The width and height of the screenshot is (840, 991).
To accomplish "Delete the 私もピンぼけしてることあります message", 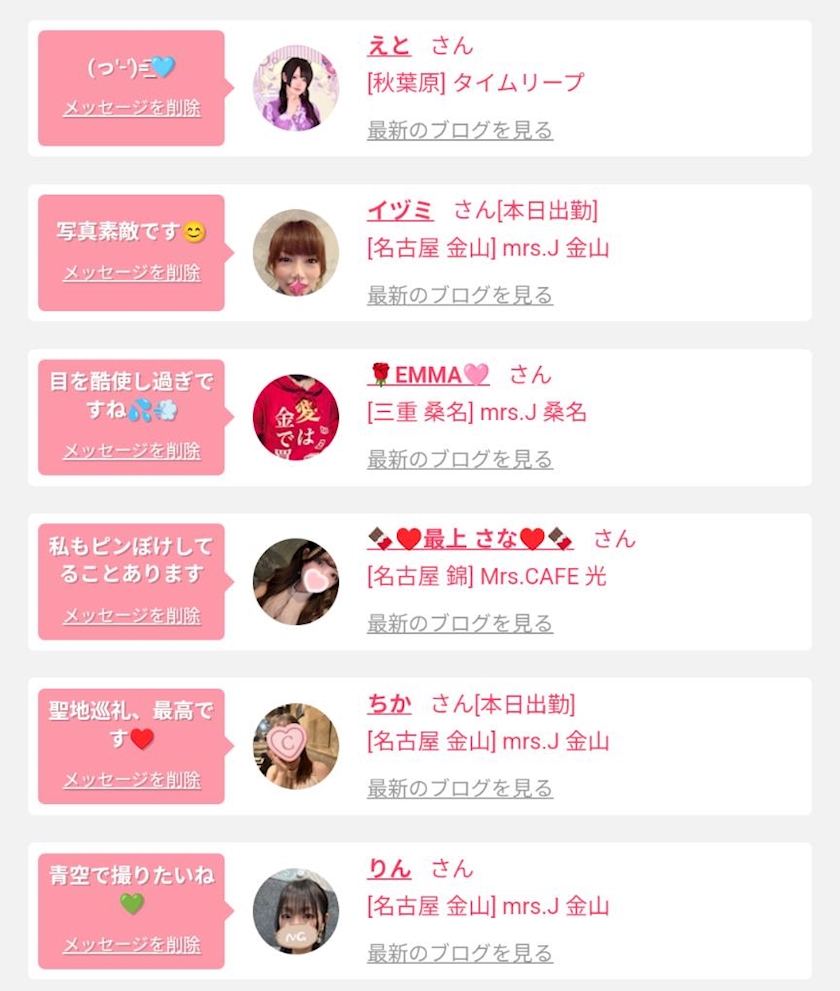I will point(132,616).
